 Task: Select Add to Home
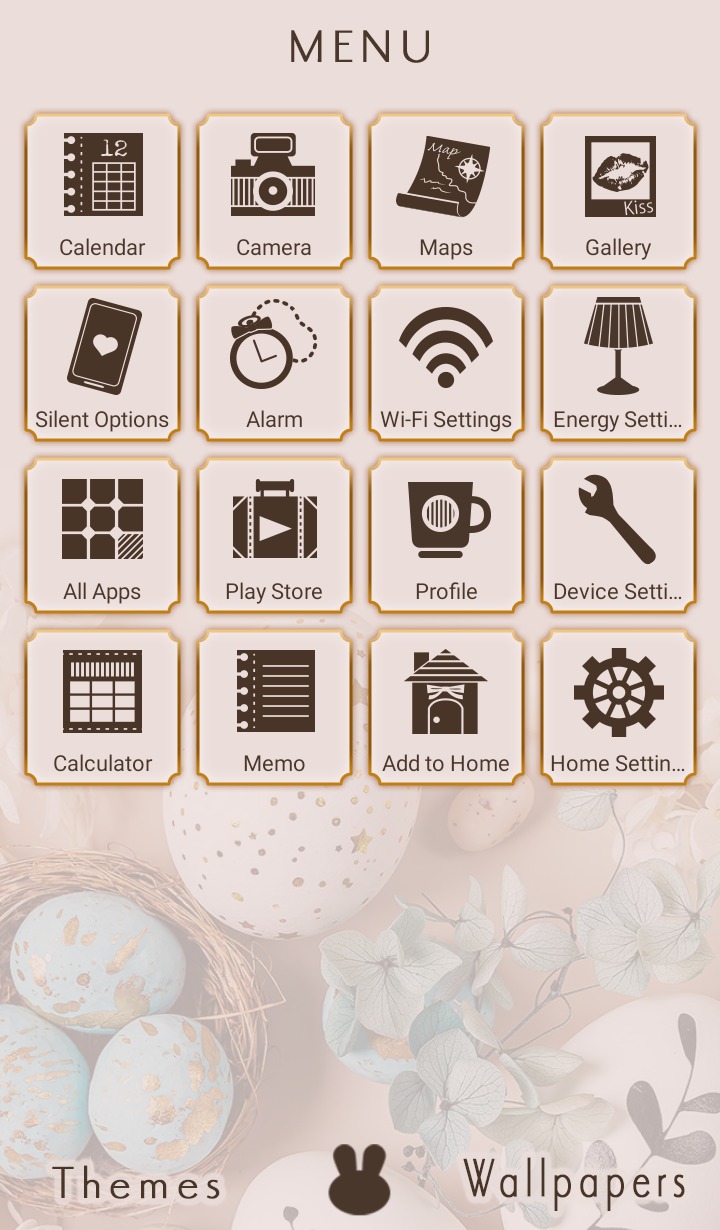tap(446, 707)
